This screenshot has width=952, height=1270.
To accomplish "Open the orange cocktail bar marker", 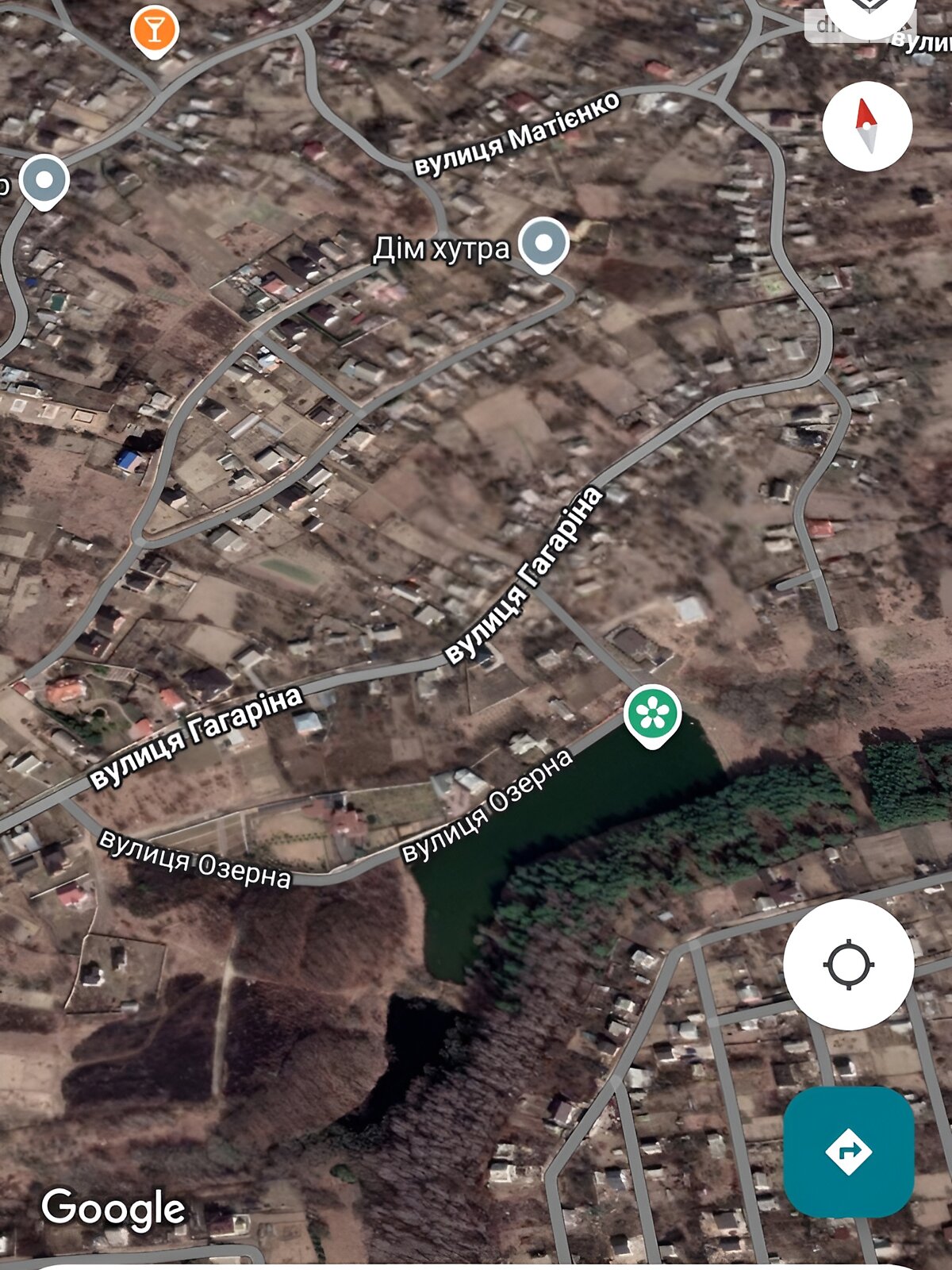I will point(154,31).
